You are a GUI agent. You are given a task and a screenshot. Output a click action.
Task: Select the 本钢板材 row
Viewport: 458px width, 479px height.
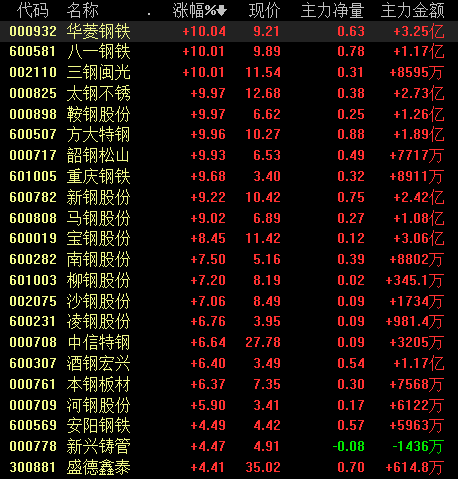(x=229, y=384)
